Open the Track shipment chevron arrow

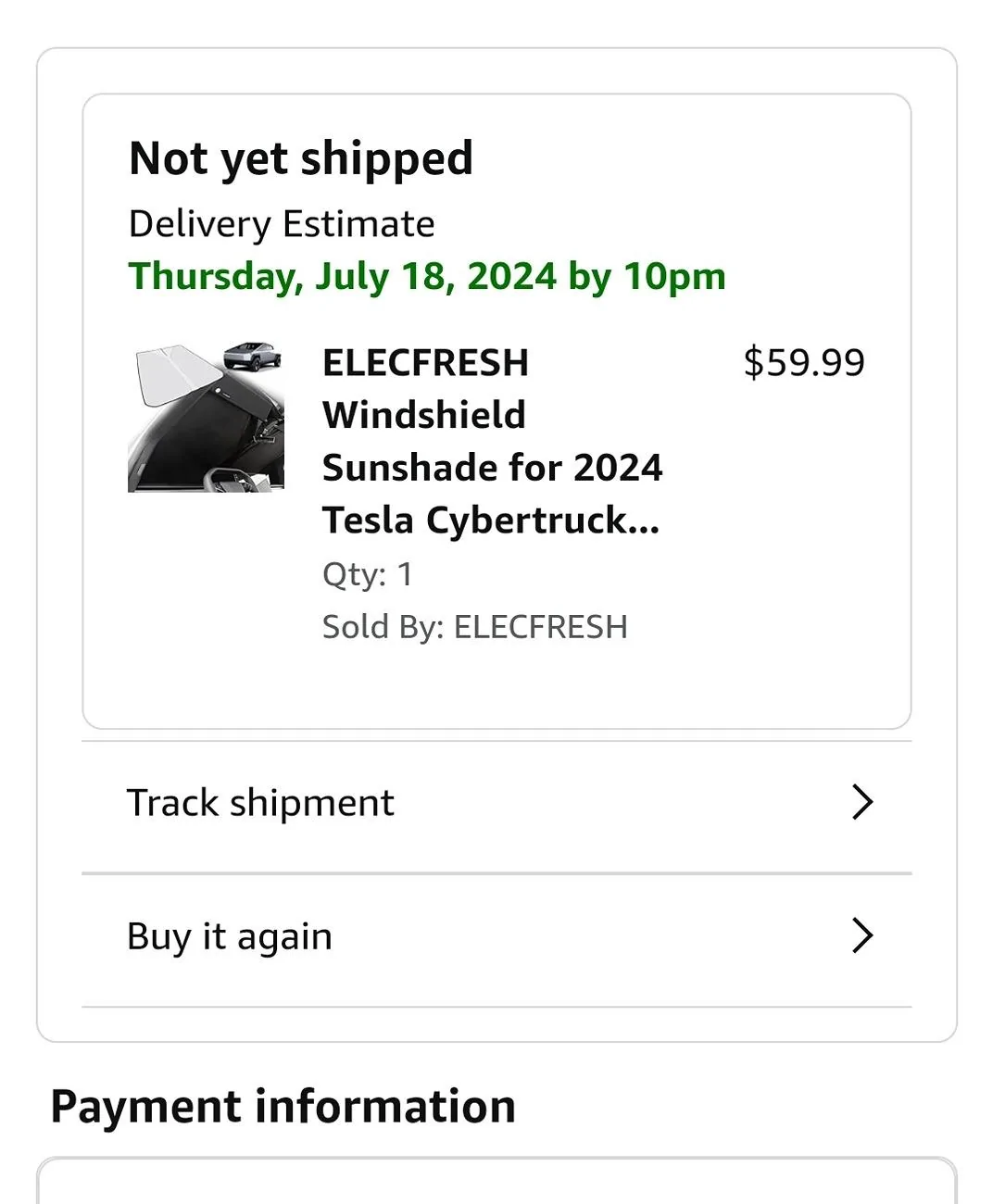[863, 799]
